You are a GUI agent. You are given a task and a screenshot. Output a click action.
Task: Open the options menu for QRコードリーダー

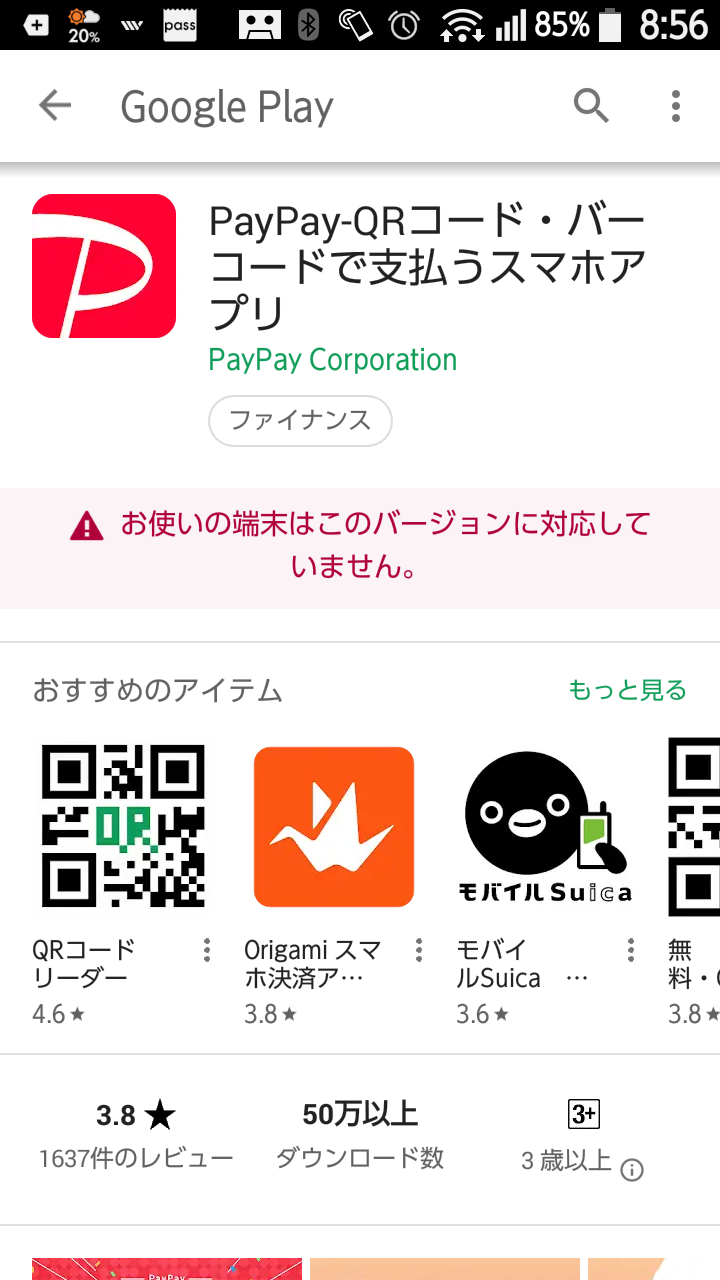click(207, 950)
